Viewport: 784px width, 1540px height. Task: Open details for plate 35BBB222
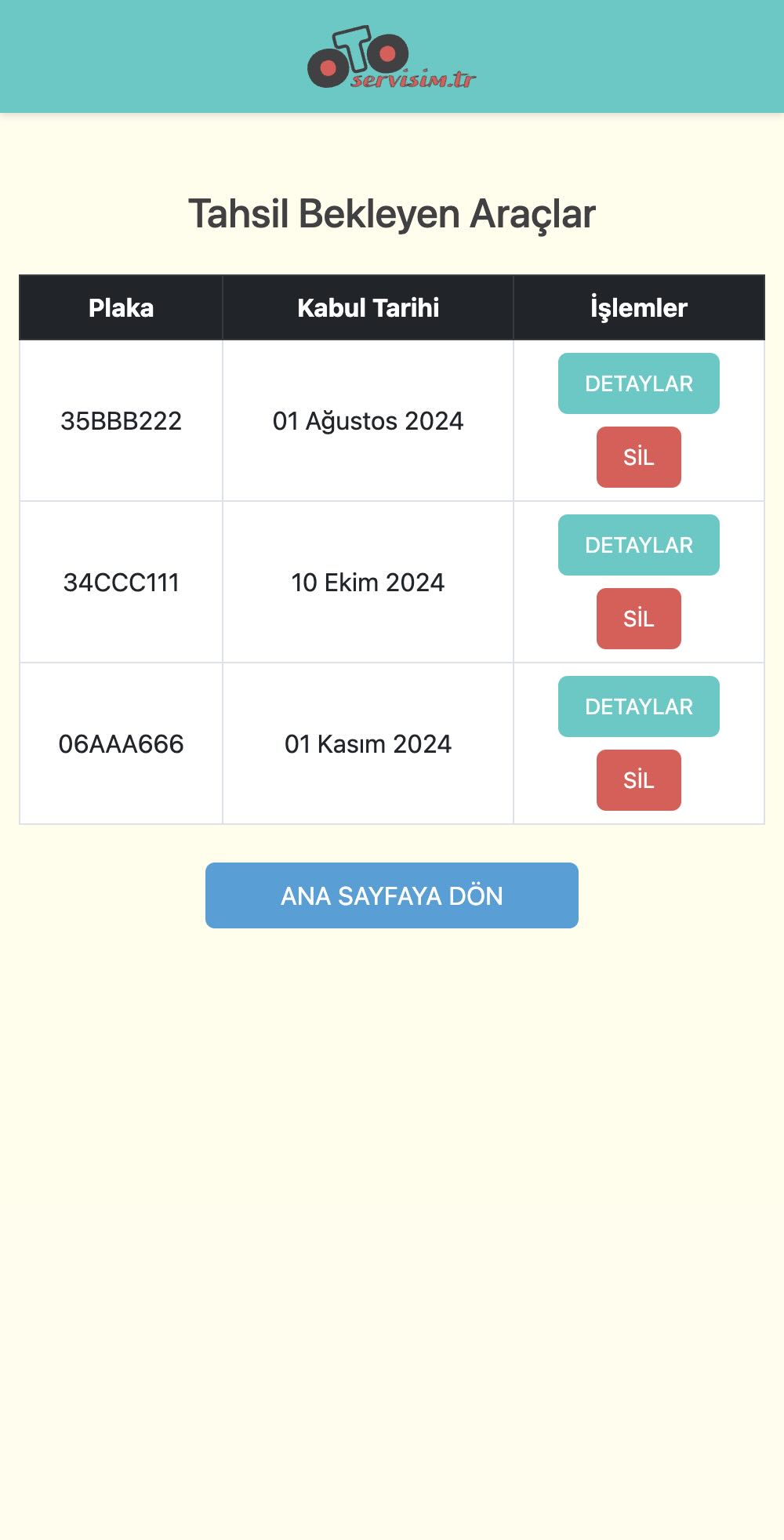[638, 383]
